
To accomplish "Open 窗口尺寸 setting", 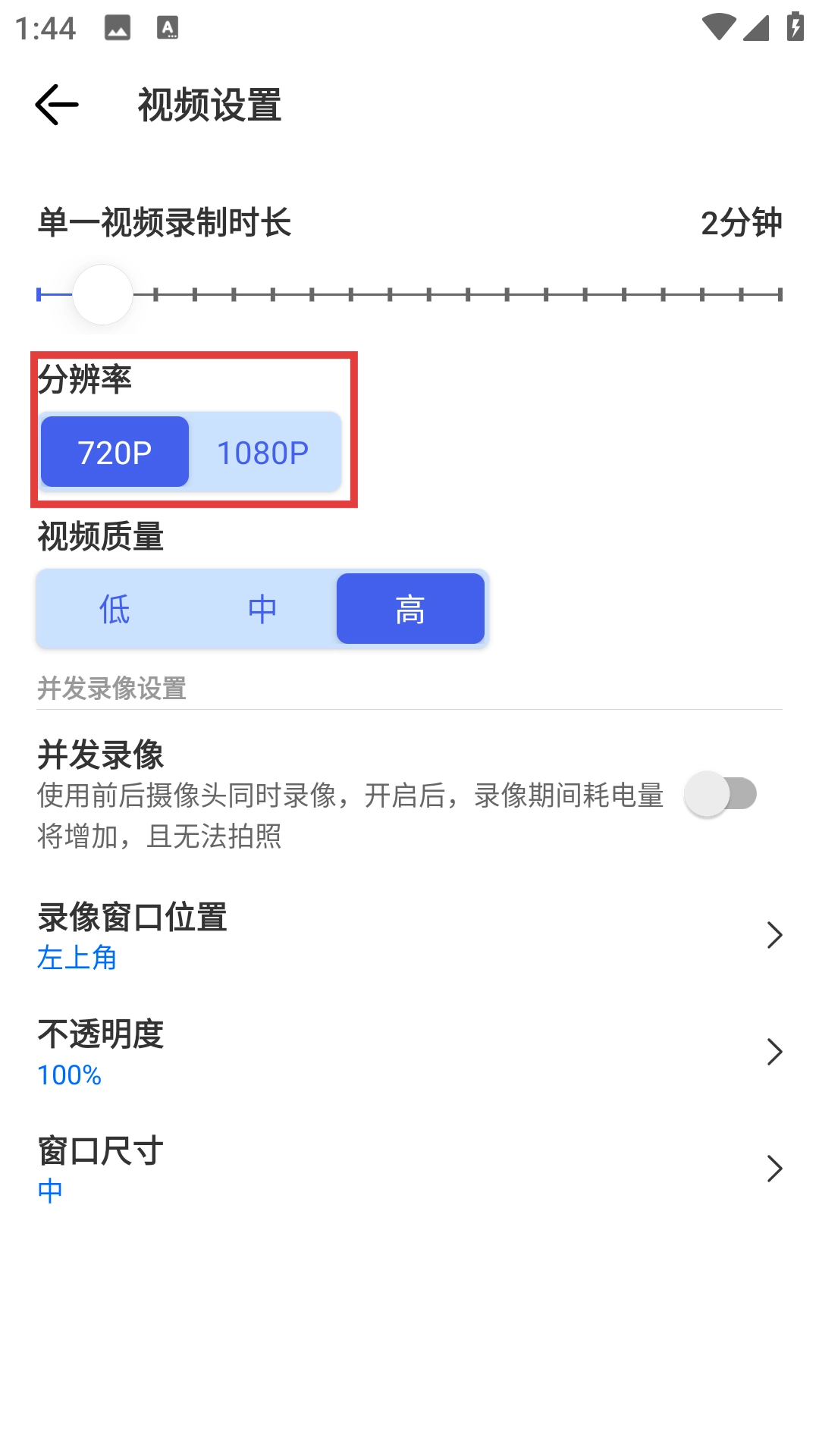I will click(x=409, y=1169).
